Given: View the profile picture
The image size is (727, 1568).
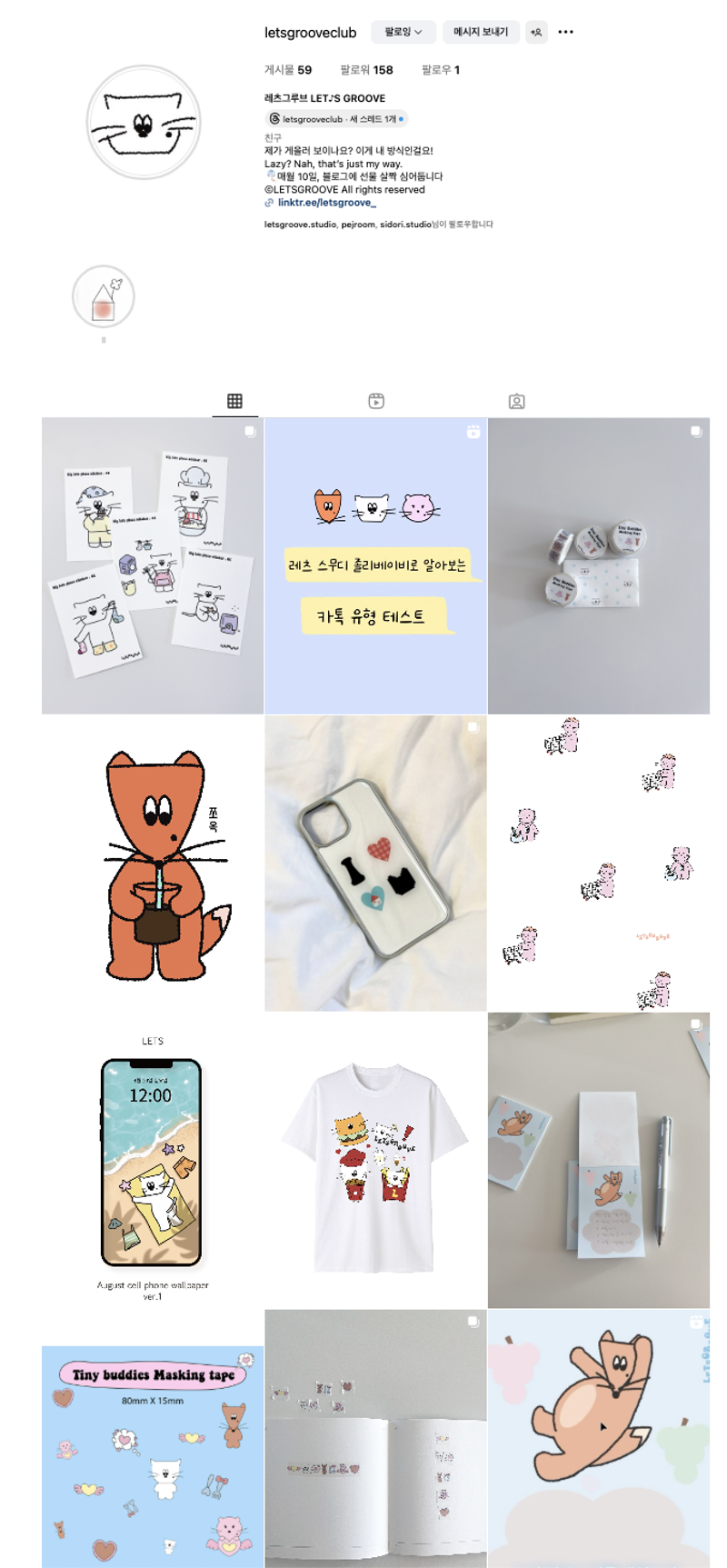Looking at the screenshot, I should pos(144,123).
